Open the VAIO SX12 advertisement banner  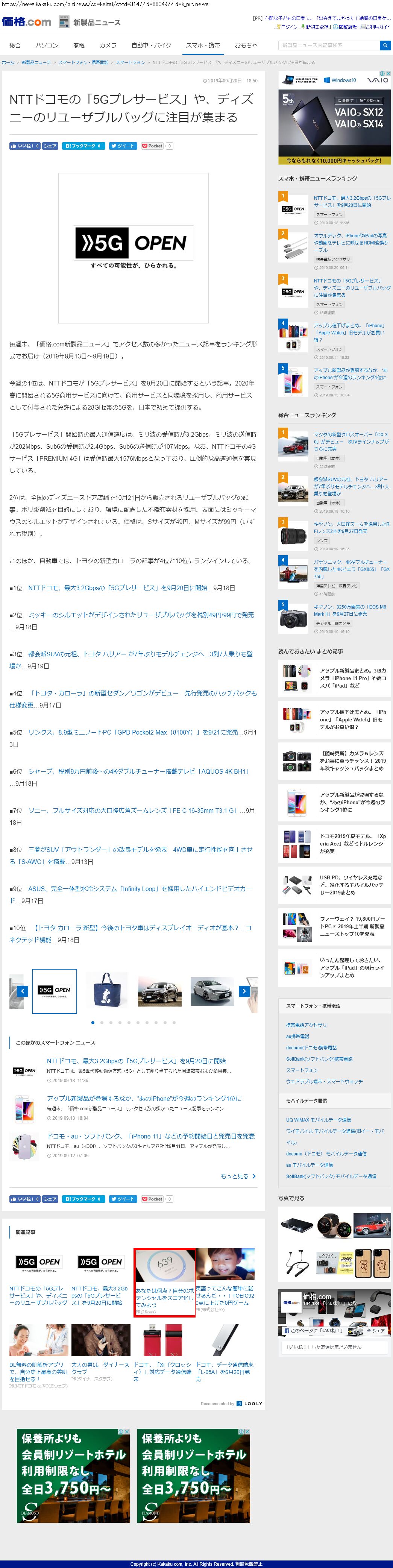pyautogui.click(x=335, y=118)
